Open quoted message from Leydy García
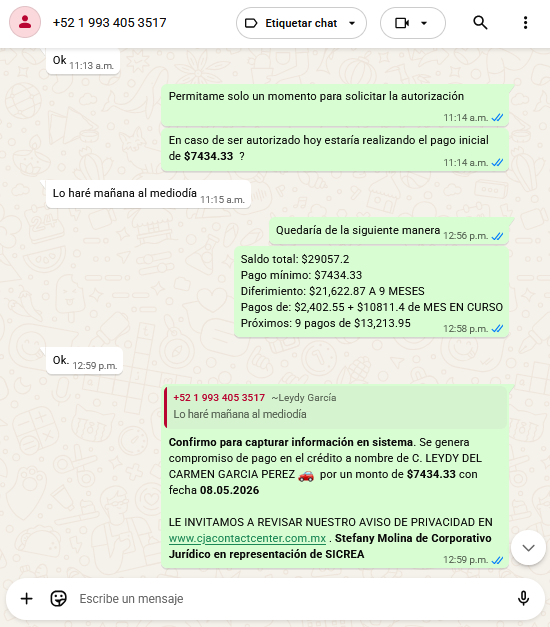 pyautogui.click(x=336, y=406)
